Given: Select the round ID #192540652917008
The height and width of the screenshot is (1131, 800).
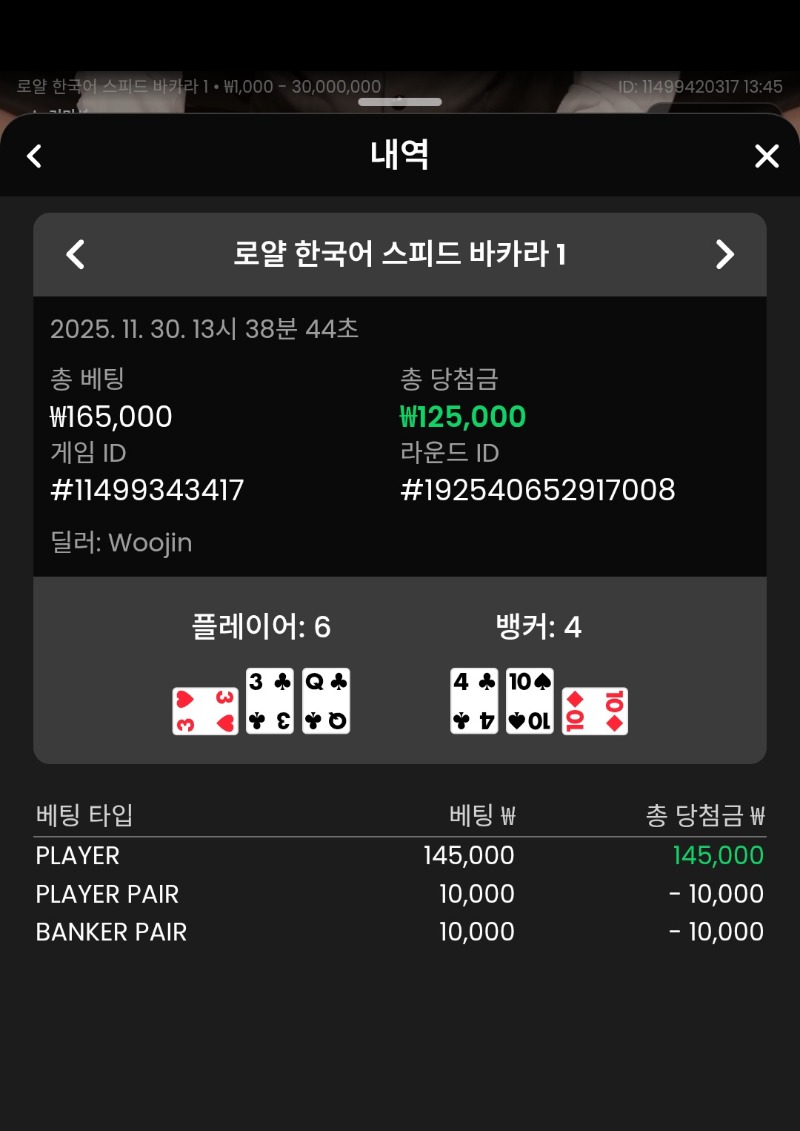Looking at the screenshot, I should click(537, 490).
